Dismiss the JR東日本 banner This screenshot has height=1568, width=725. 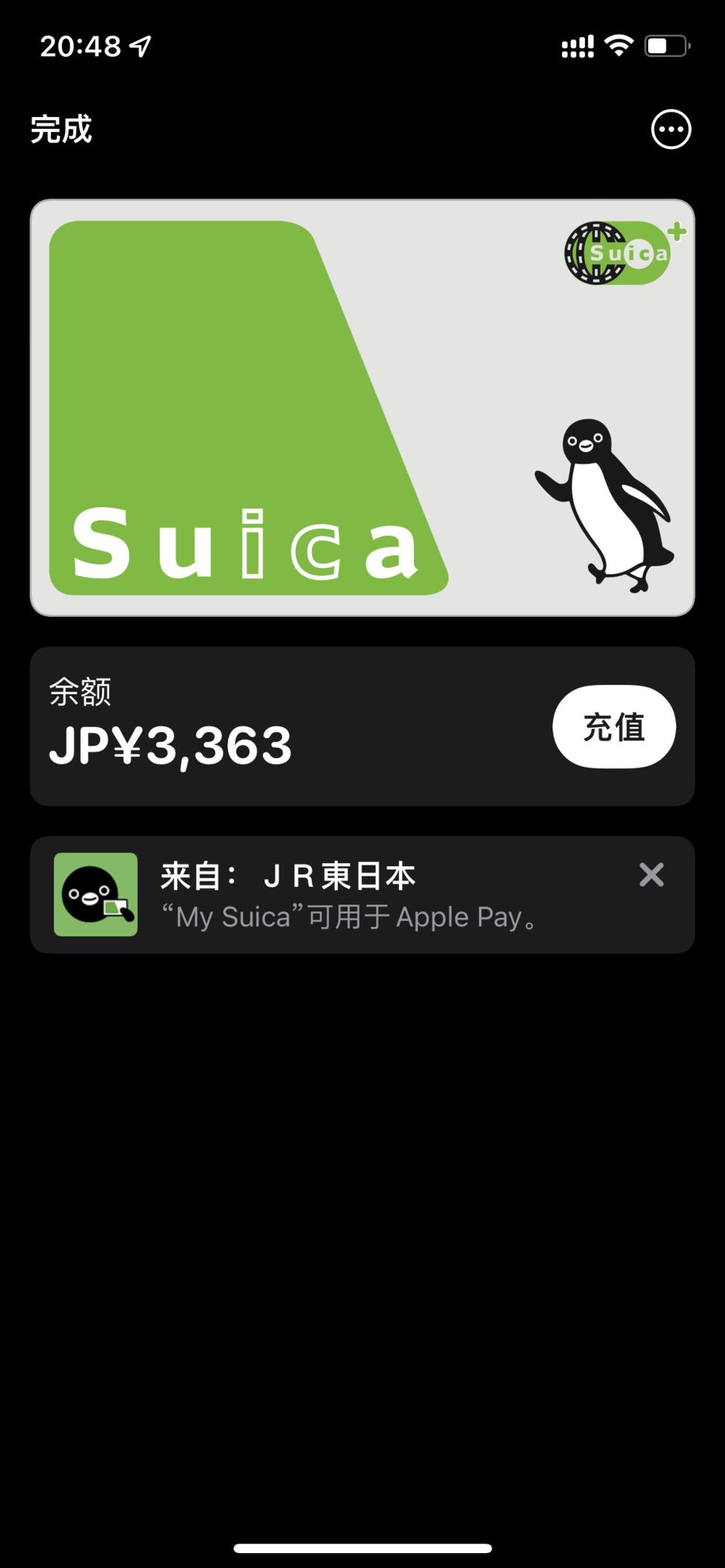click(651, 875)
